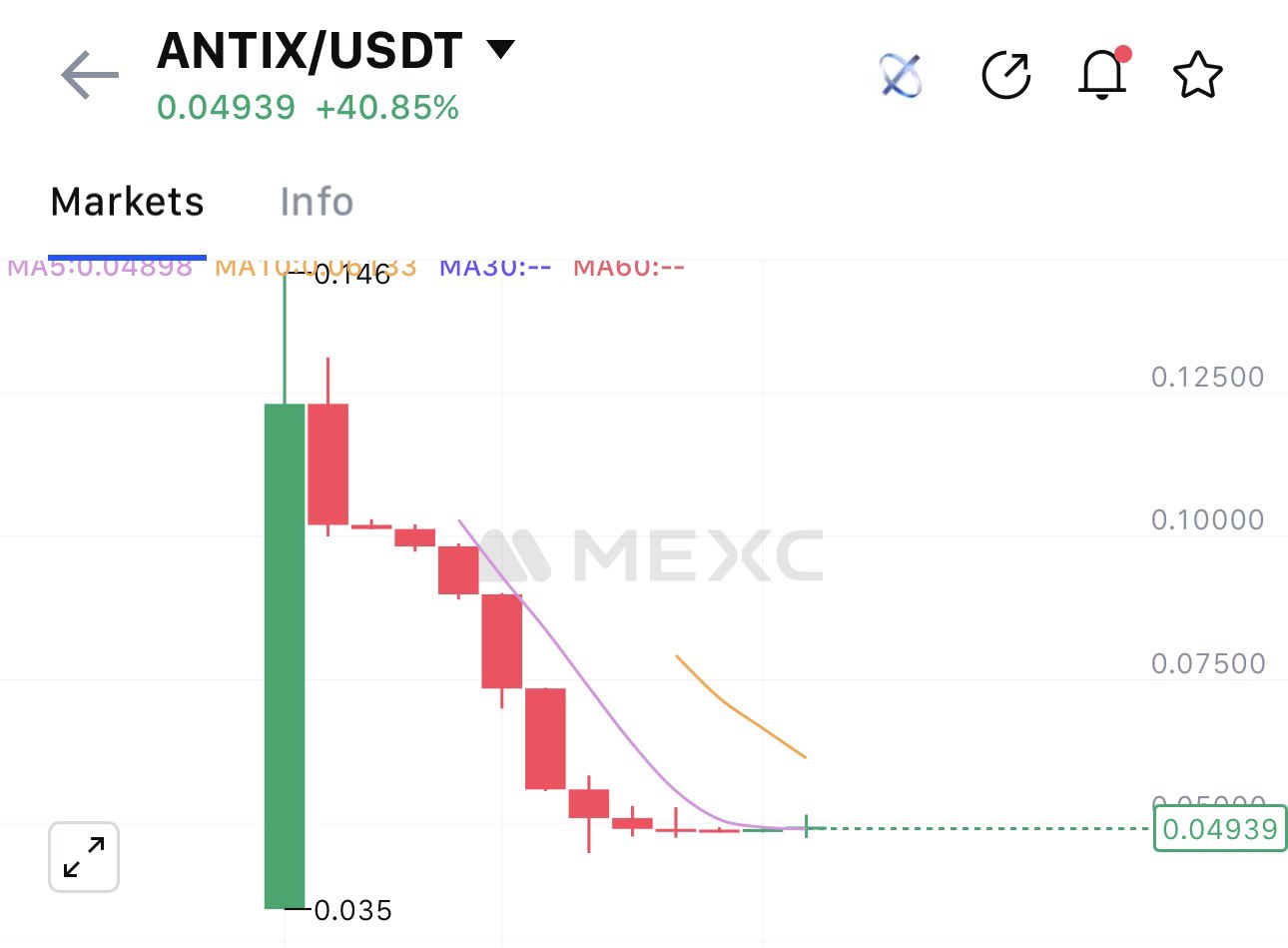Viewport: 1288px width, 948px height.
Task: Expand the chart to fullscreen
Action: (84, 857)
